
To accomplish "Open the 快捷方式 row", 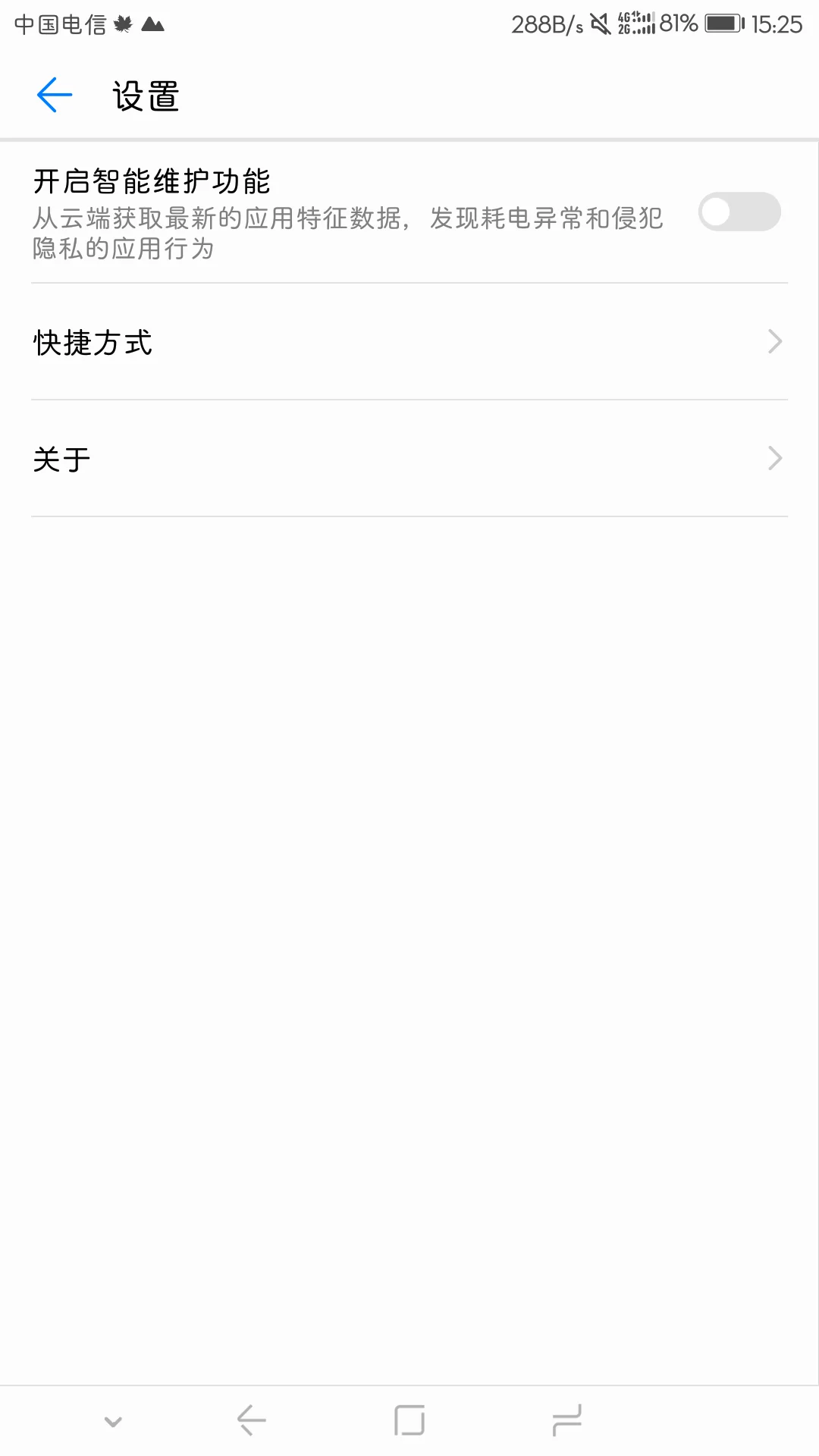I will (x=409, y=342).
